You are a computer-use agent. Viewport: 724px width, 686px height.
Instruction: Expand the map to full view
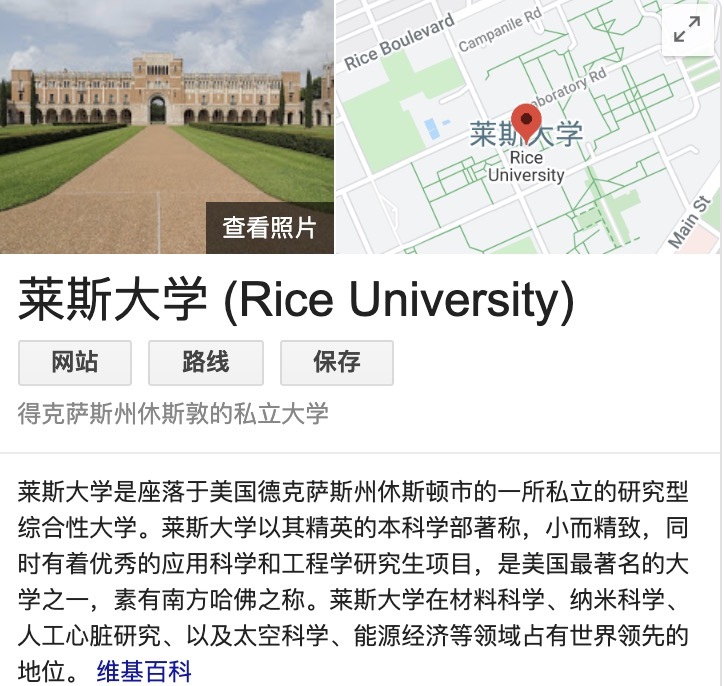[x=687, y=32]
